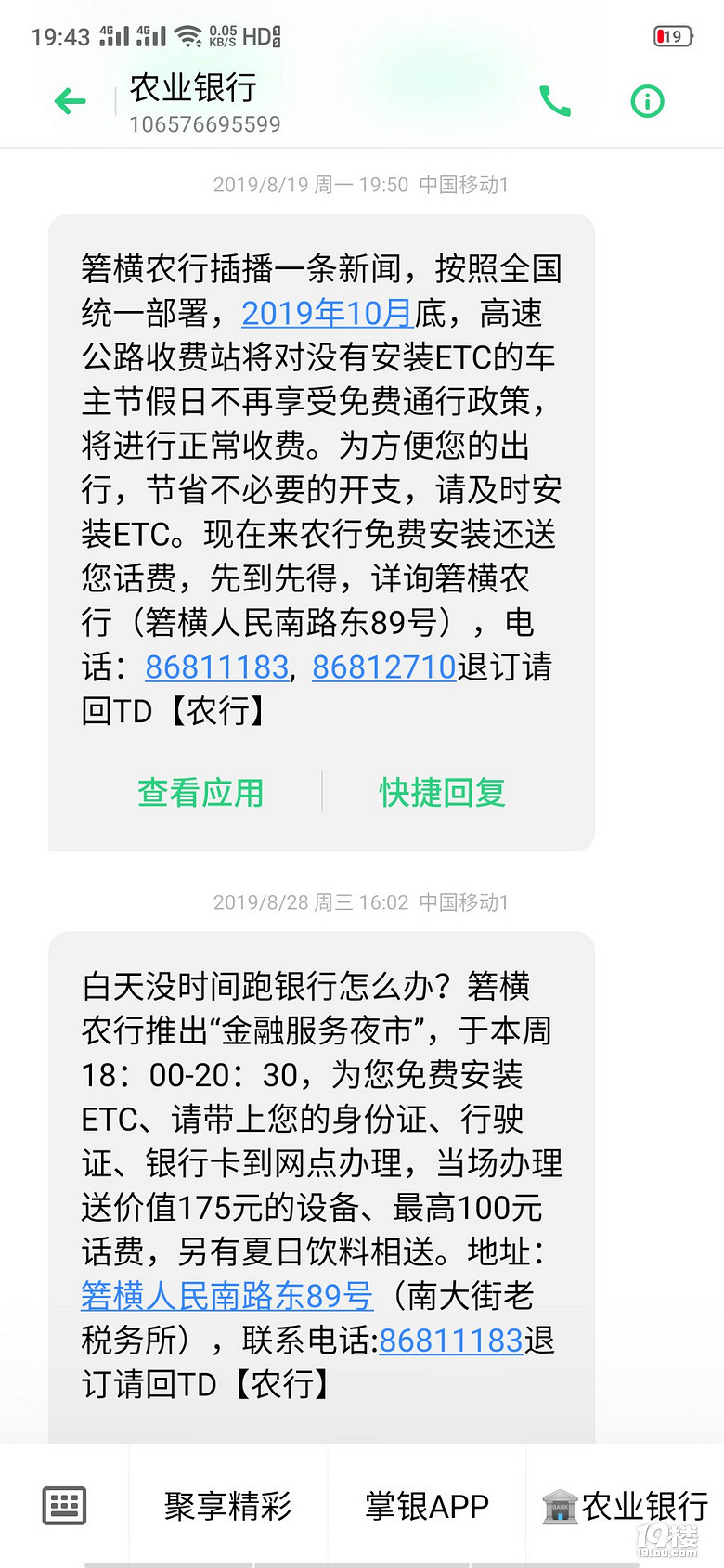Tap the green phone call icon
The image size is (724, 1568).
554,100
